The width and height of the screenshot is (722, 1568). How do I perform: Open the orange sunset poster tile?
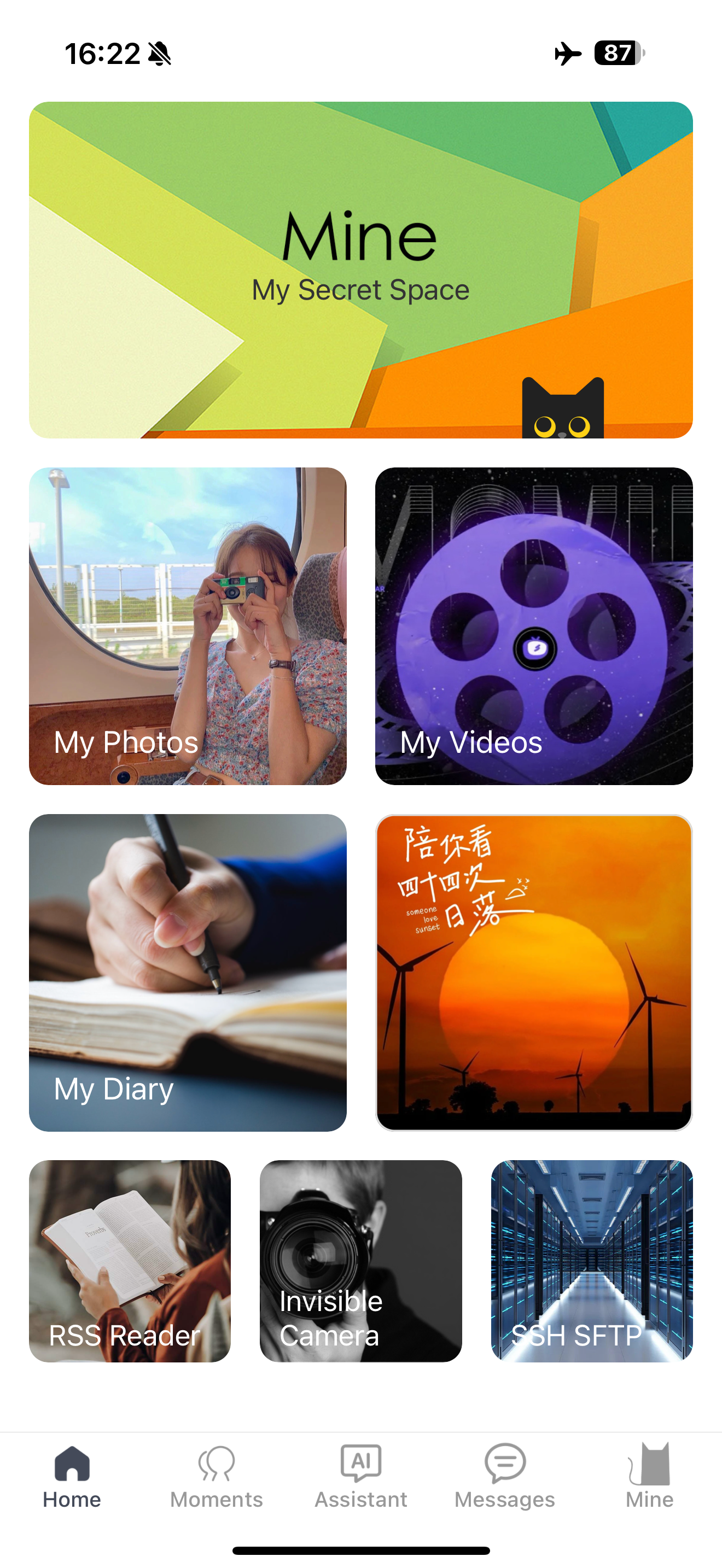(x=533, y=972)
